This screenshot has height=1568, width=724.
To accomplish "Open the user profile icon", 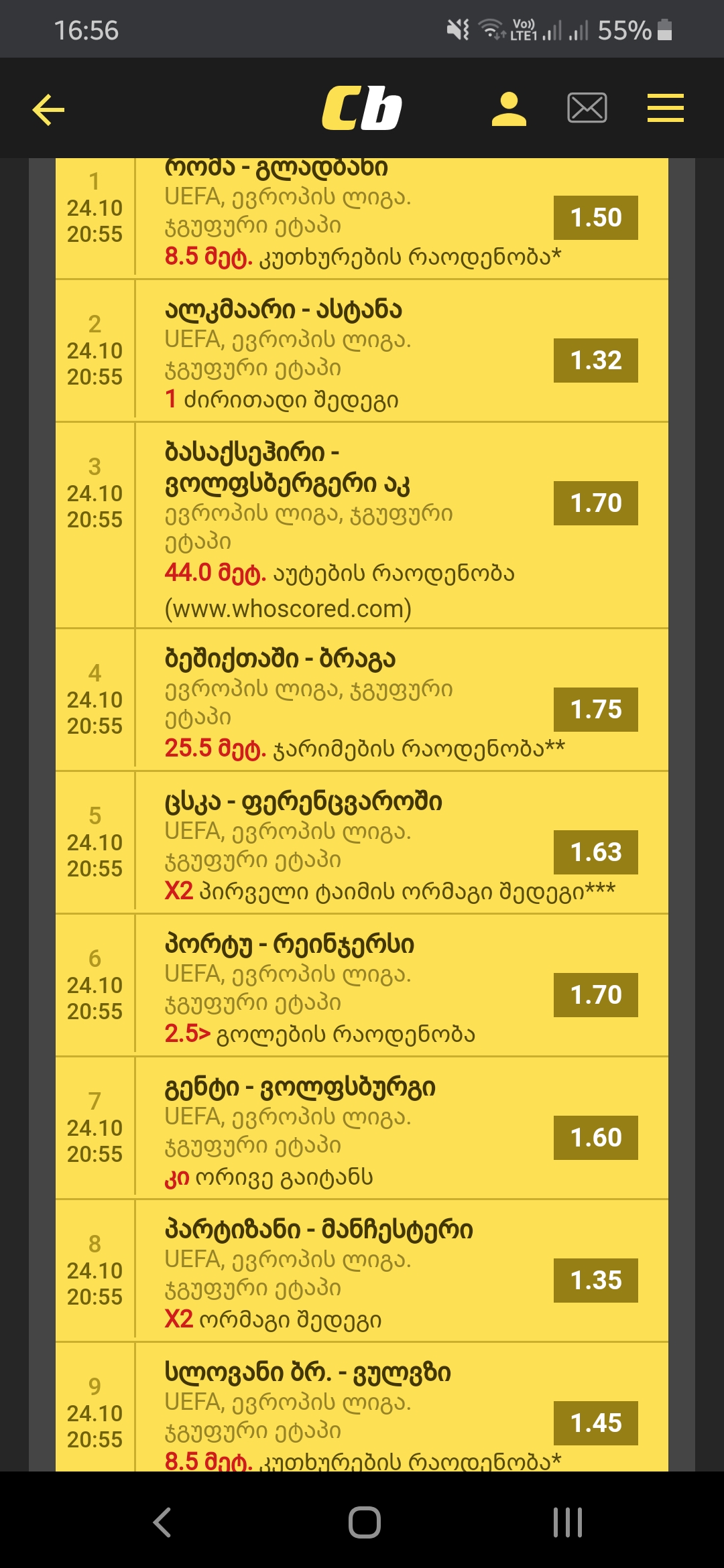I will pyautogui.click(x=509, y=109).
